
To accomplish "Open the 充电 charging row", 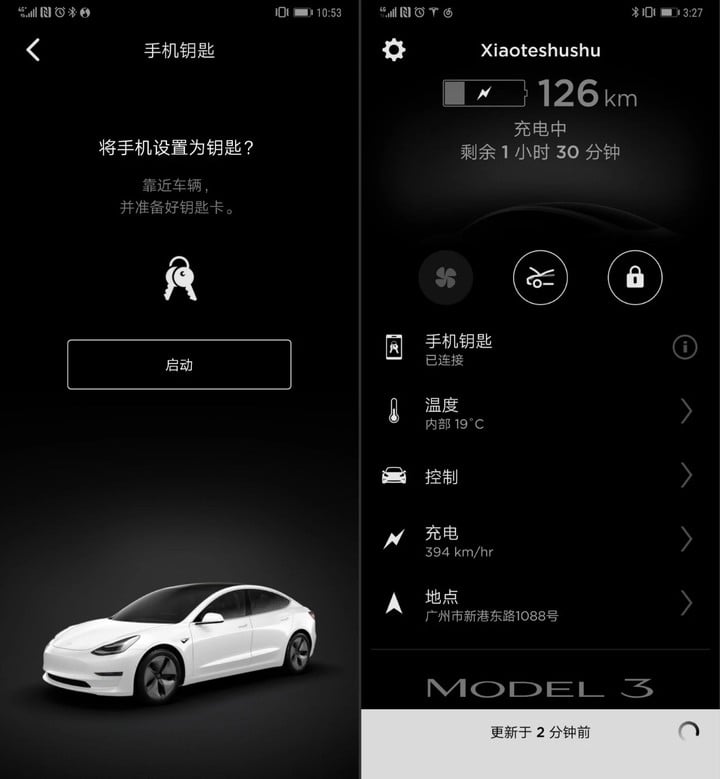I will tap(540, 540).
